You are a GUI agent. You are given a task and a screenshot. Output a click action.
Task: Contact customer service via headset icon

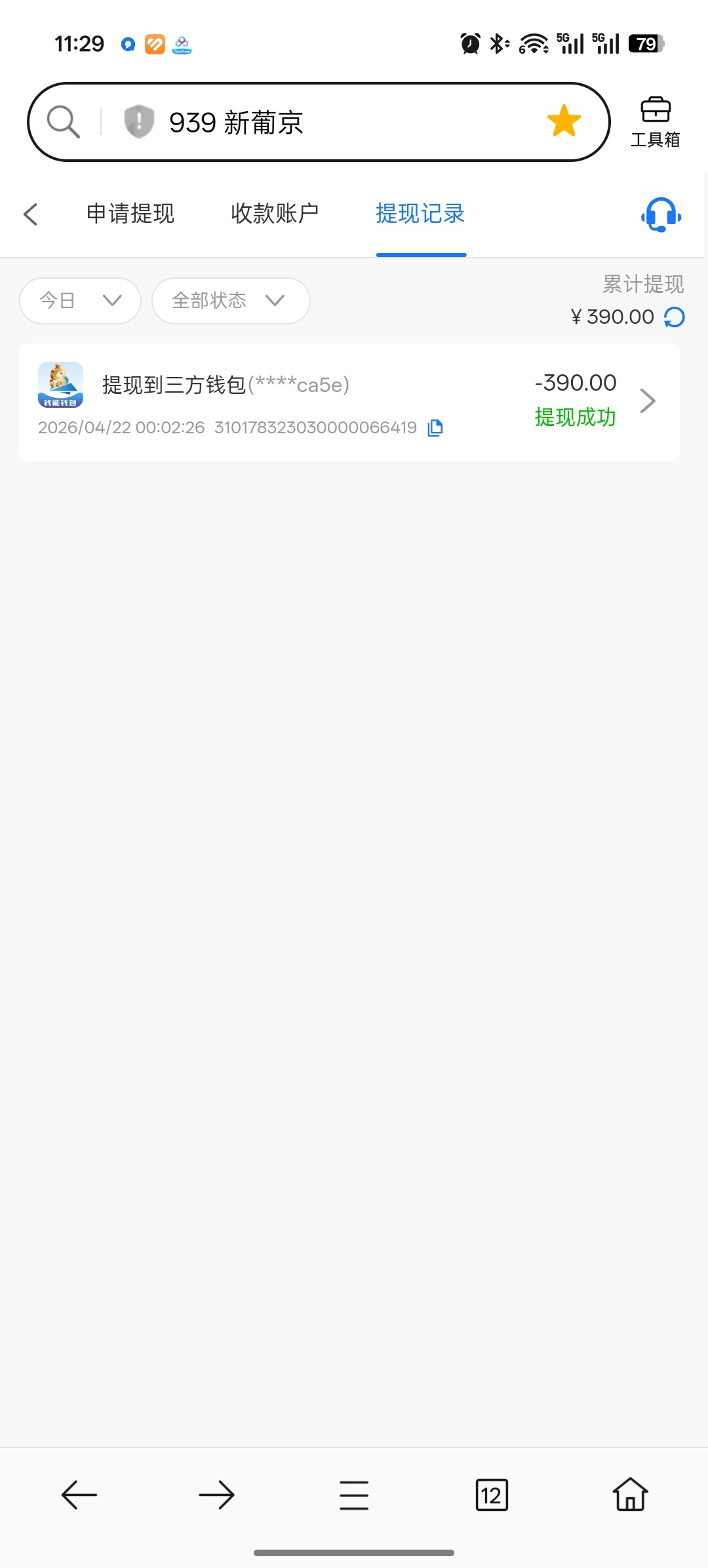point(661,215)
